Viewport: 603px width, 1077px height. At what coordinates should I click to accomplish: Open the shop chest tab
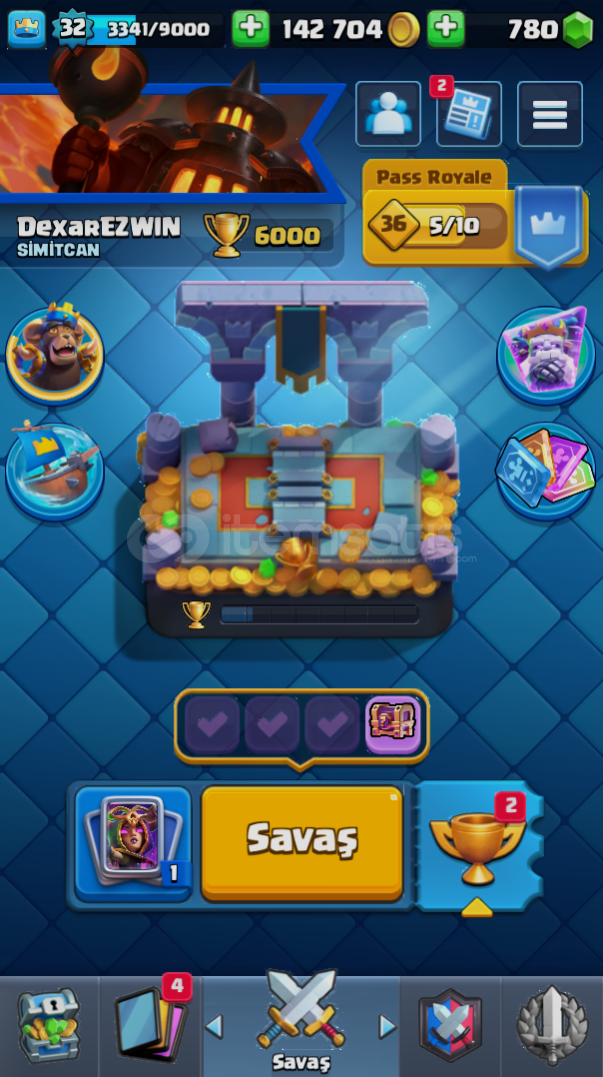click(48, 1026)
